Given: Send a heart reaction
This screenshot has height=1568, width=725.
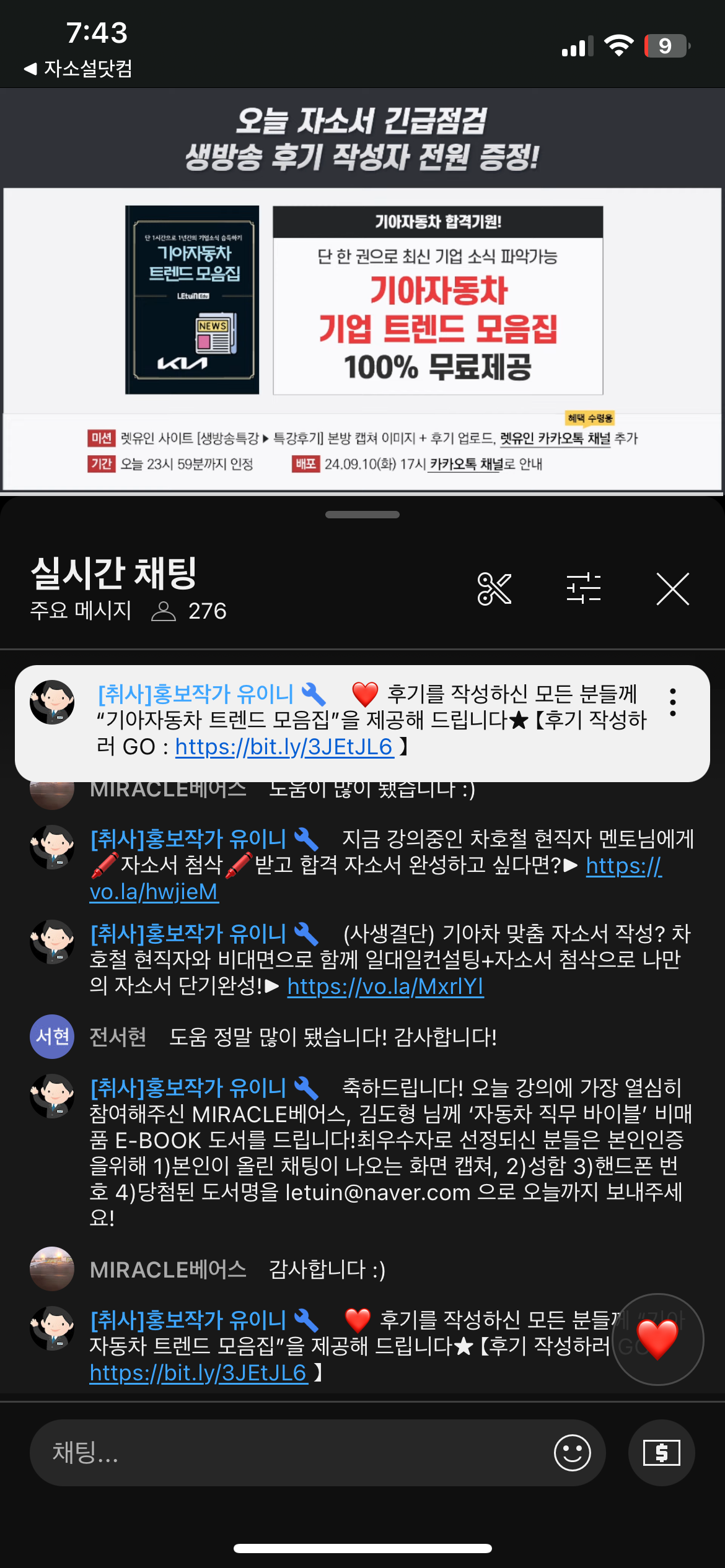Looking at the screenshot, I should 657,1339.
